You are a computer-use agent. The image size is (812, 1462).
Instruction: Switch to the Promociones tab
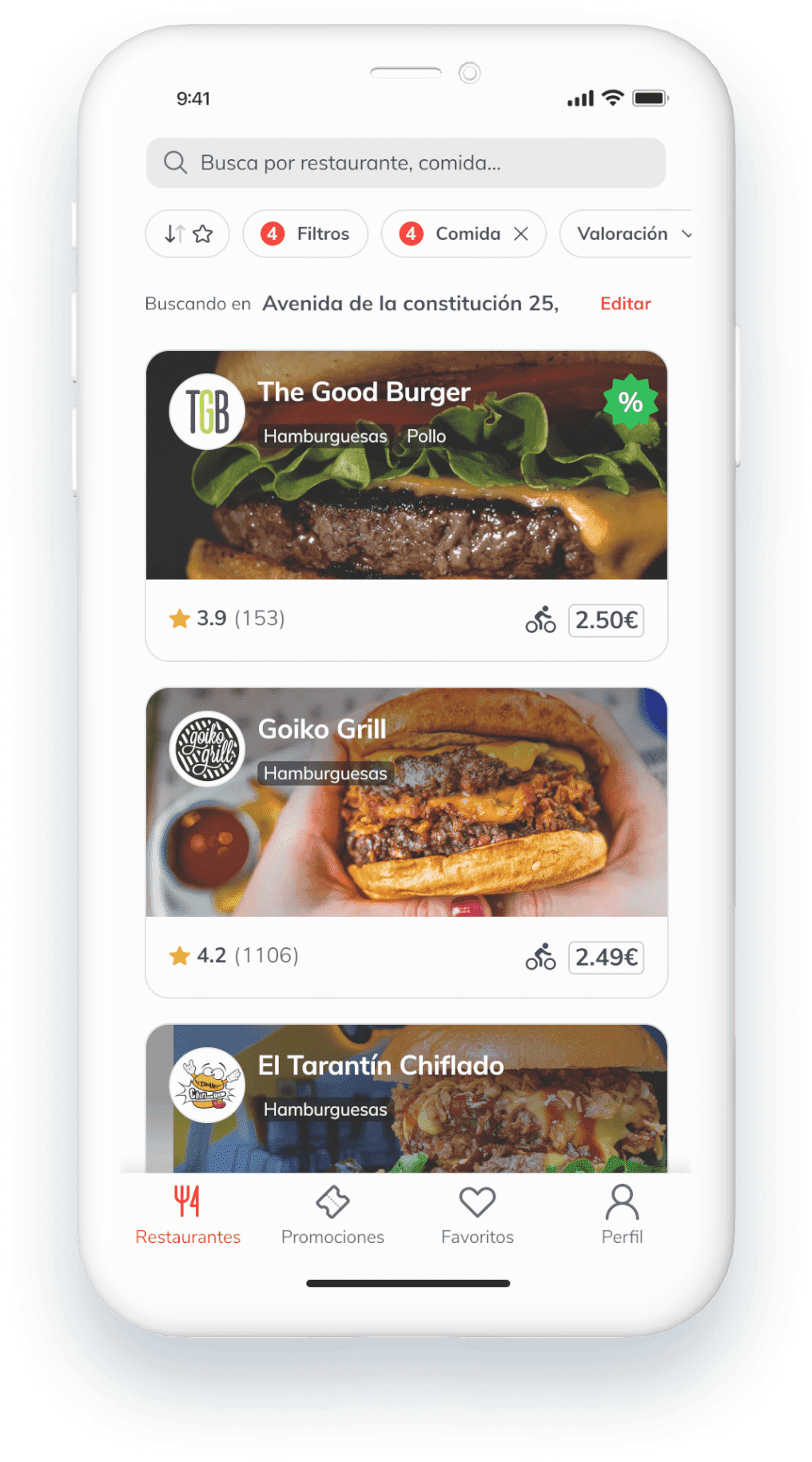point(332,1215)
